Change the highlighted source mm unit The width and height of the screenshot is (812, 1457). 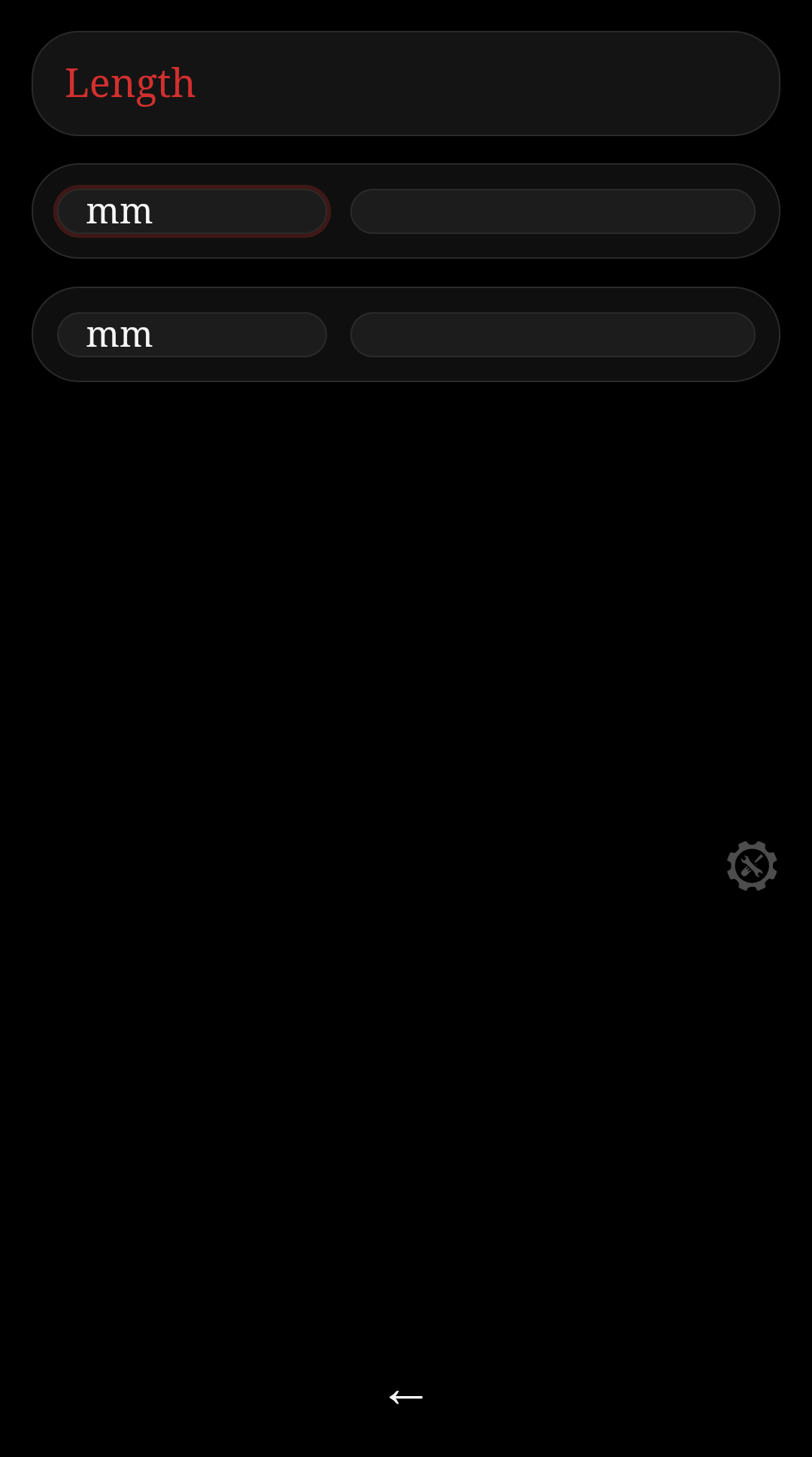192,211
